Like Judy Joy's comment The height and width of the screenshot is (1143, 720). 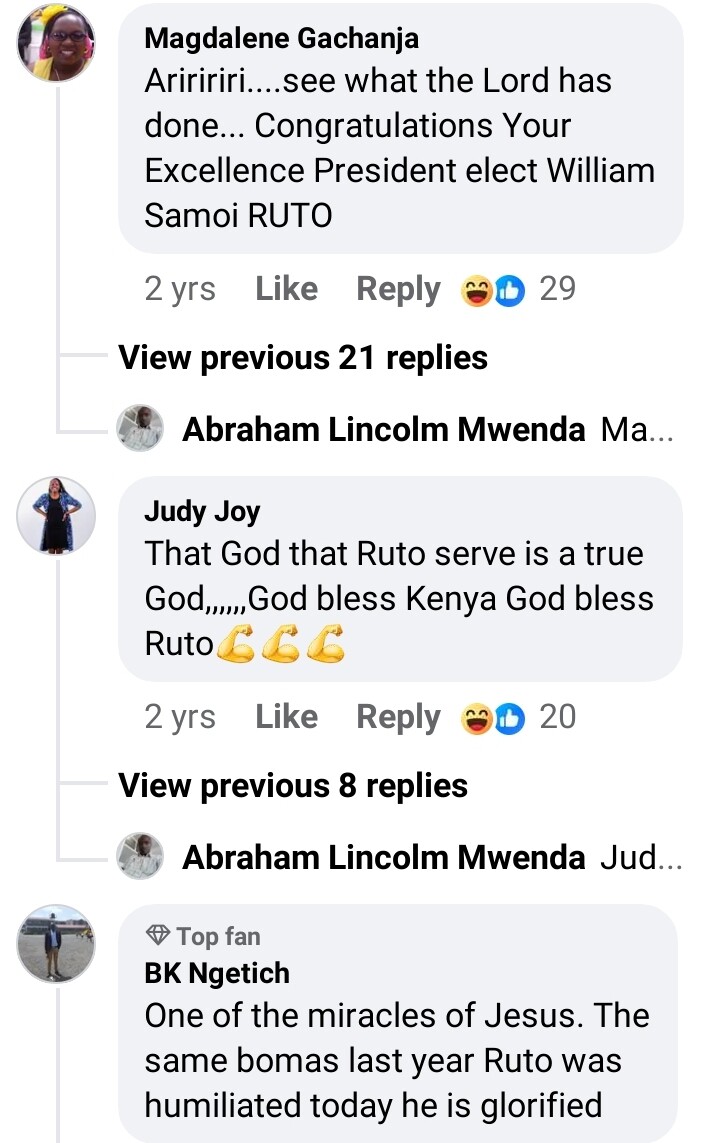286,717
